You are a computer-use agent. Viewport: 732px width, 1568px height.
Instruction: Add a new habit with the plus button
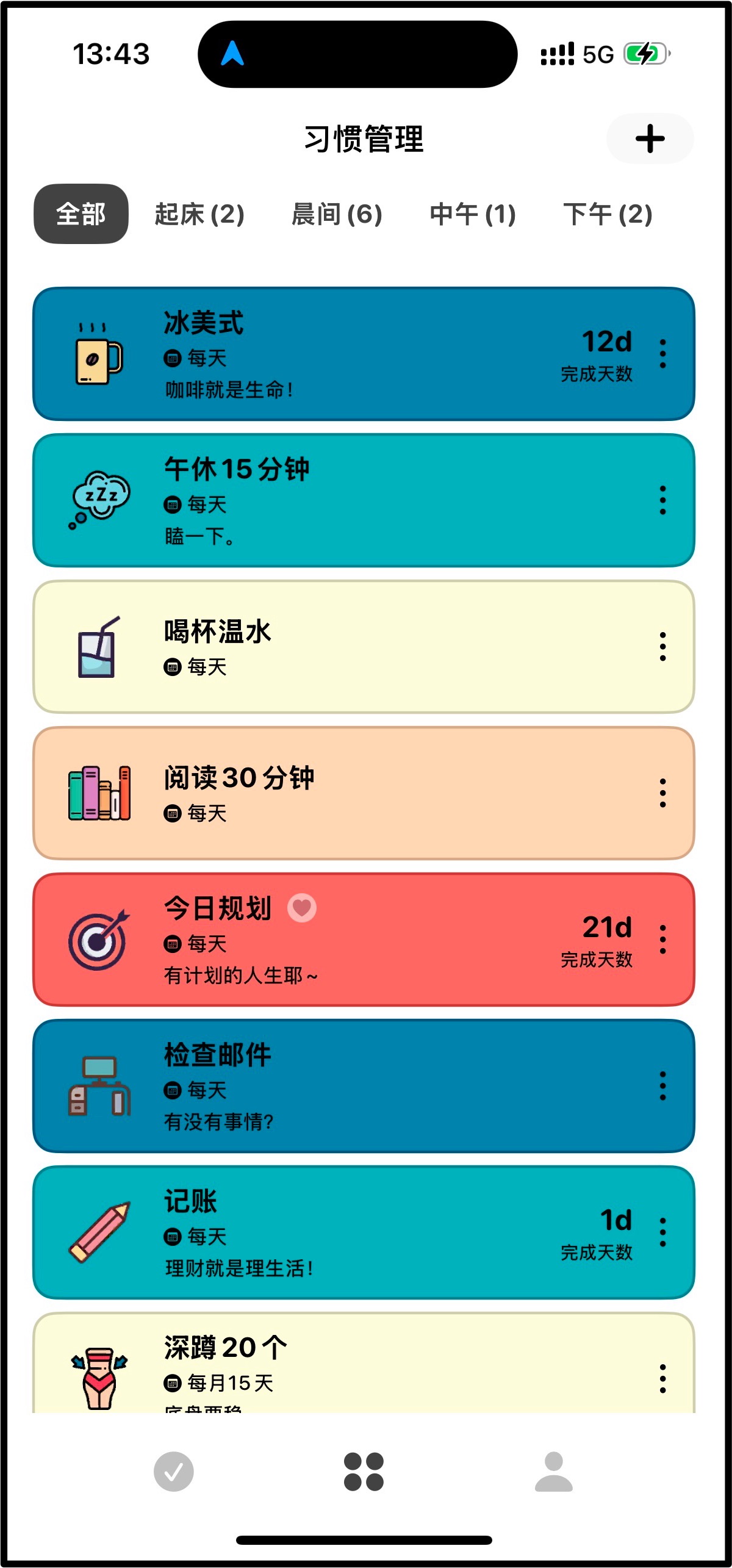[650, 139]
